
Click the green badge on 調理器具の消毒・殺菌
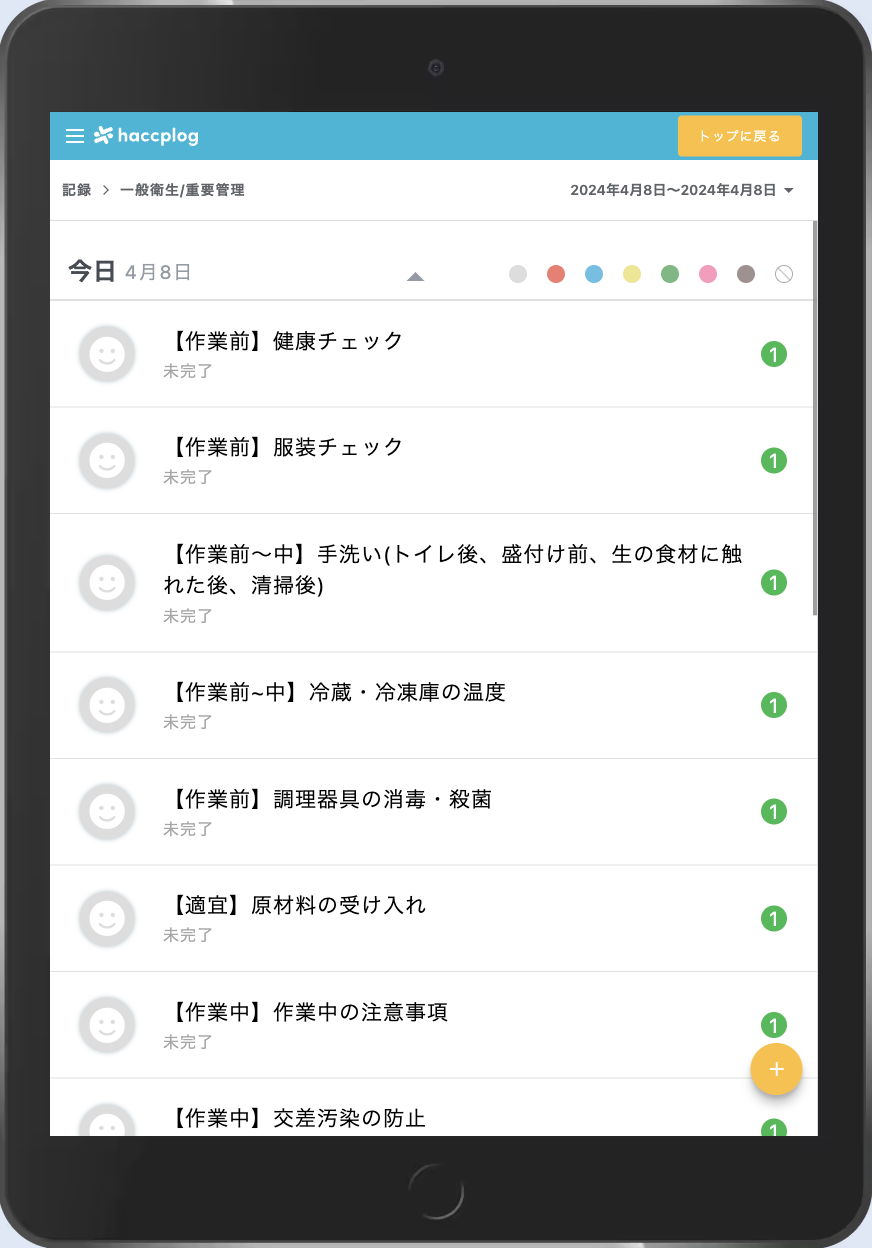click(x=774, y=811)
